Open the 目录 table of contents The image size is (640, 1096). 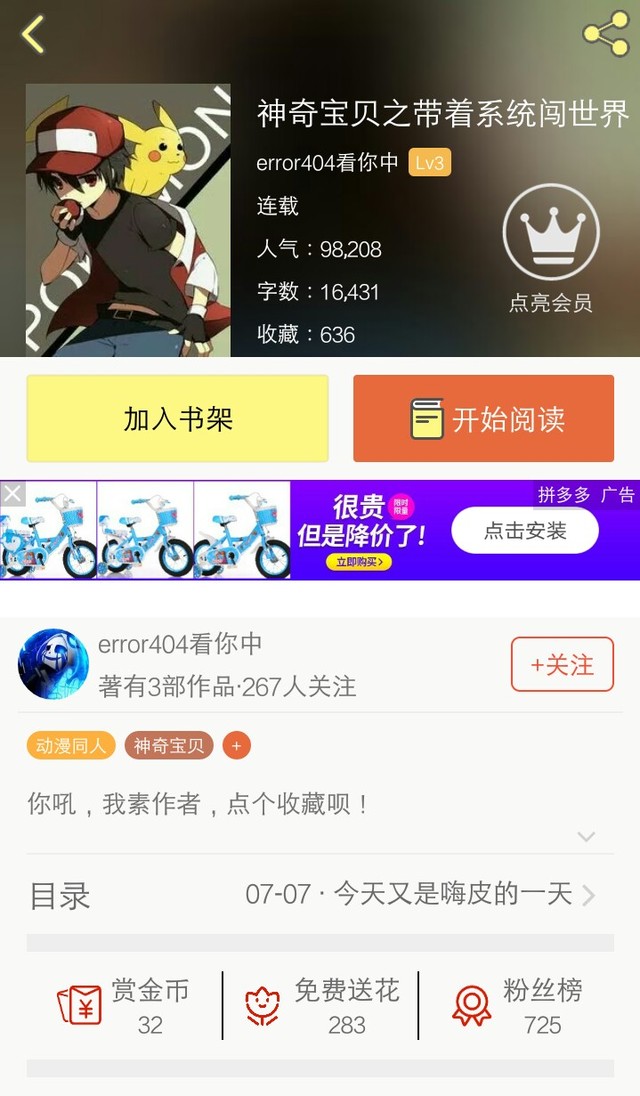[320, 894]
